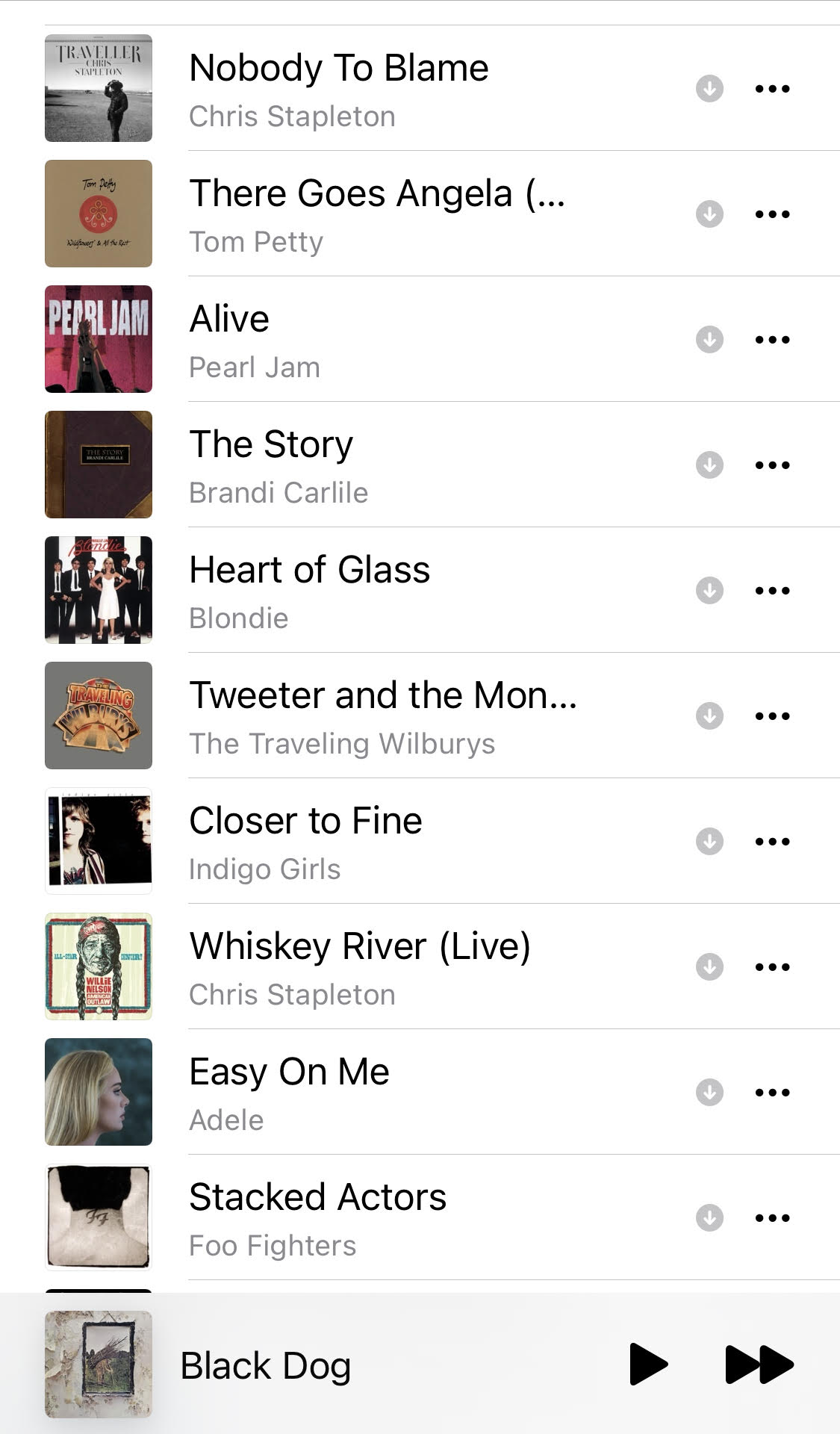Open more options for Closer to Fine
This screenshot has height=1434, width=840.
772,842
